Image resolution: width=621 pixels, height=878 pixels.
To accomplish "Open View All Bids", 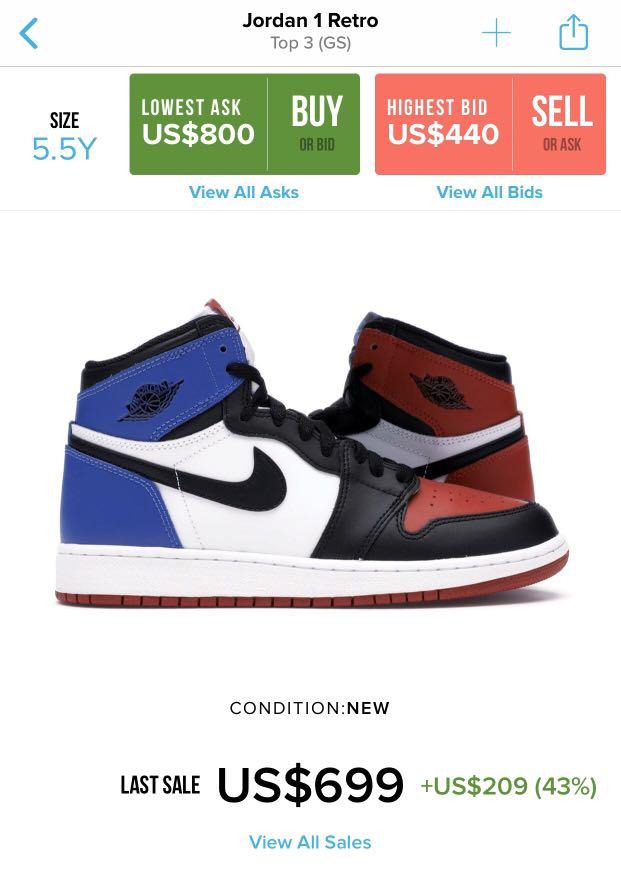I will (x=489, y=192).
